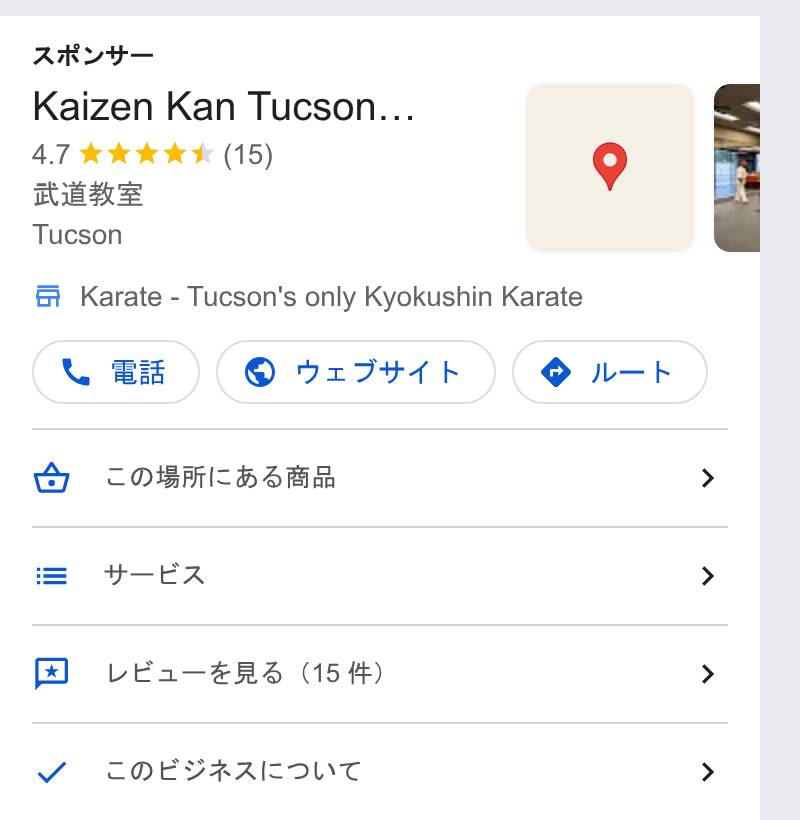Open the Kaizen Kan Tucson listing title

pos(224,107)
